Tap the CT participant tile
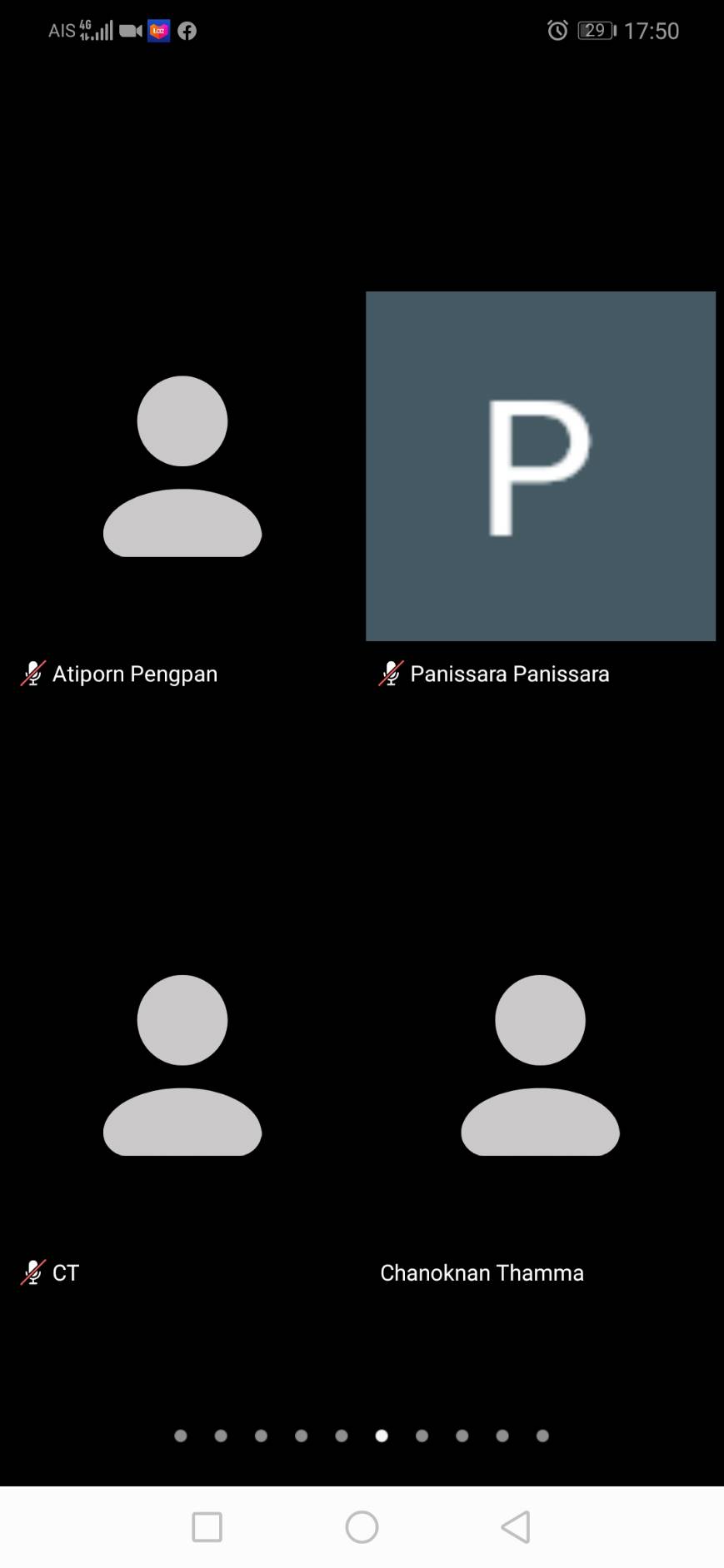Image resolution: width=724 pixels, height=1568 pixels. [x=182, y=1091]
